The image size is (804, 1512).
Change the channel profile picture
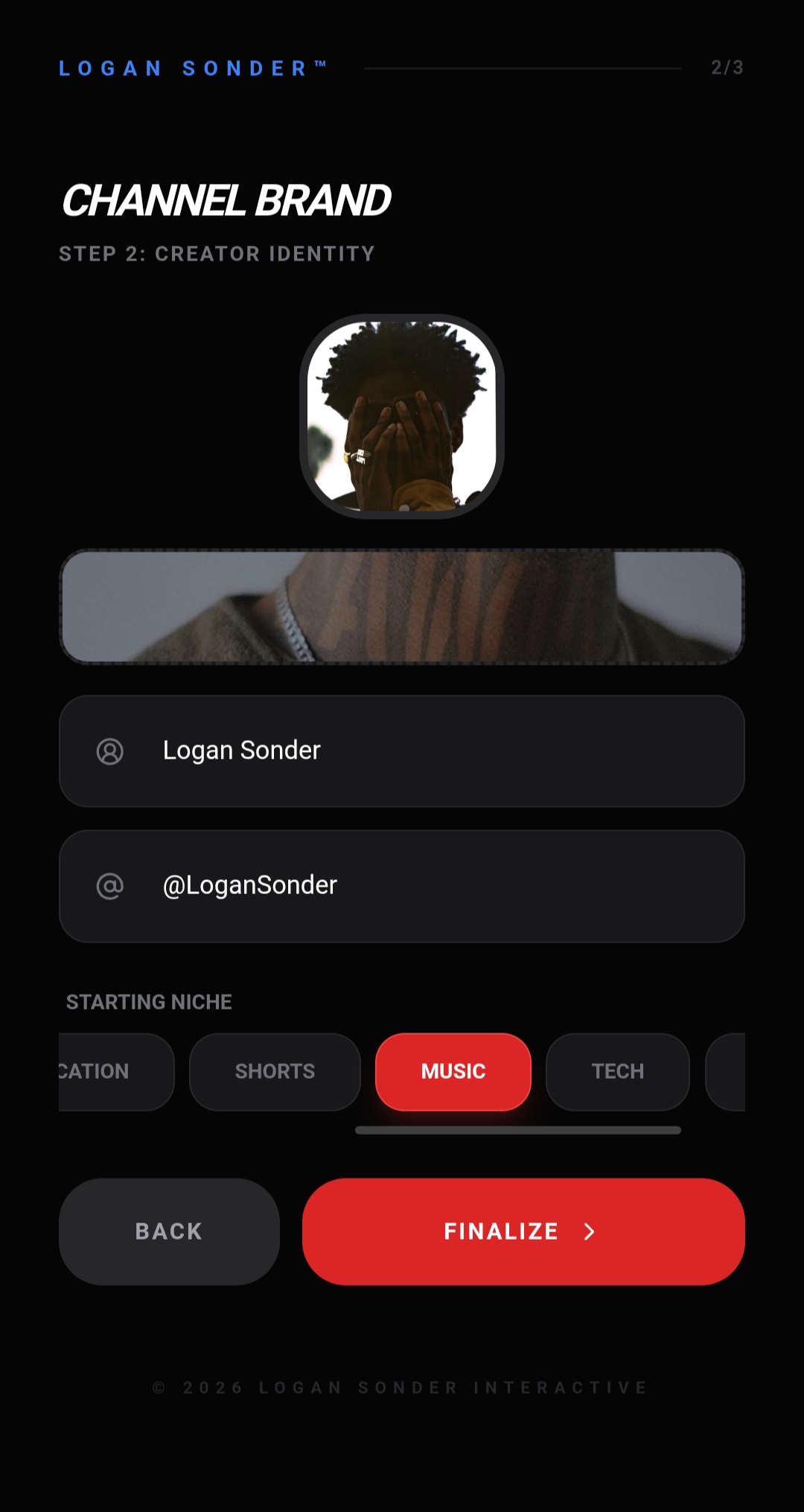point(402,416)
